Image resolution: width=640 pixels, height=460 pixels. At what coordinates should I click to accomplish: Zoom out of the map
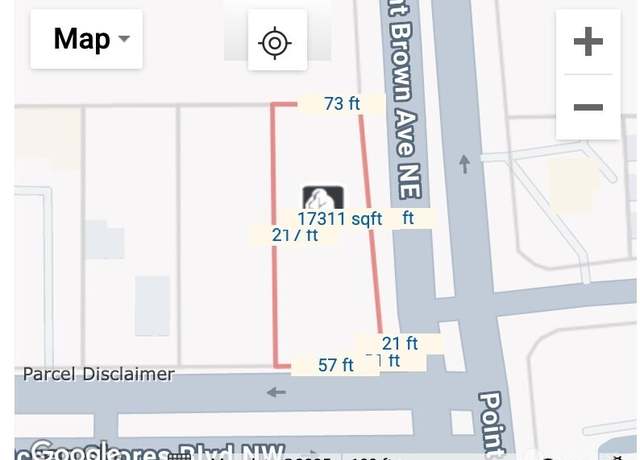coord(588,107)
